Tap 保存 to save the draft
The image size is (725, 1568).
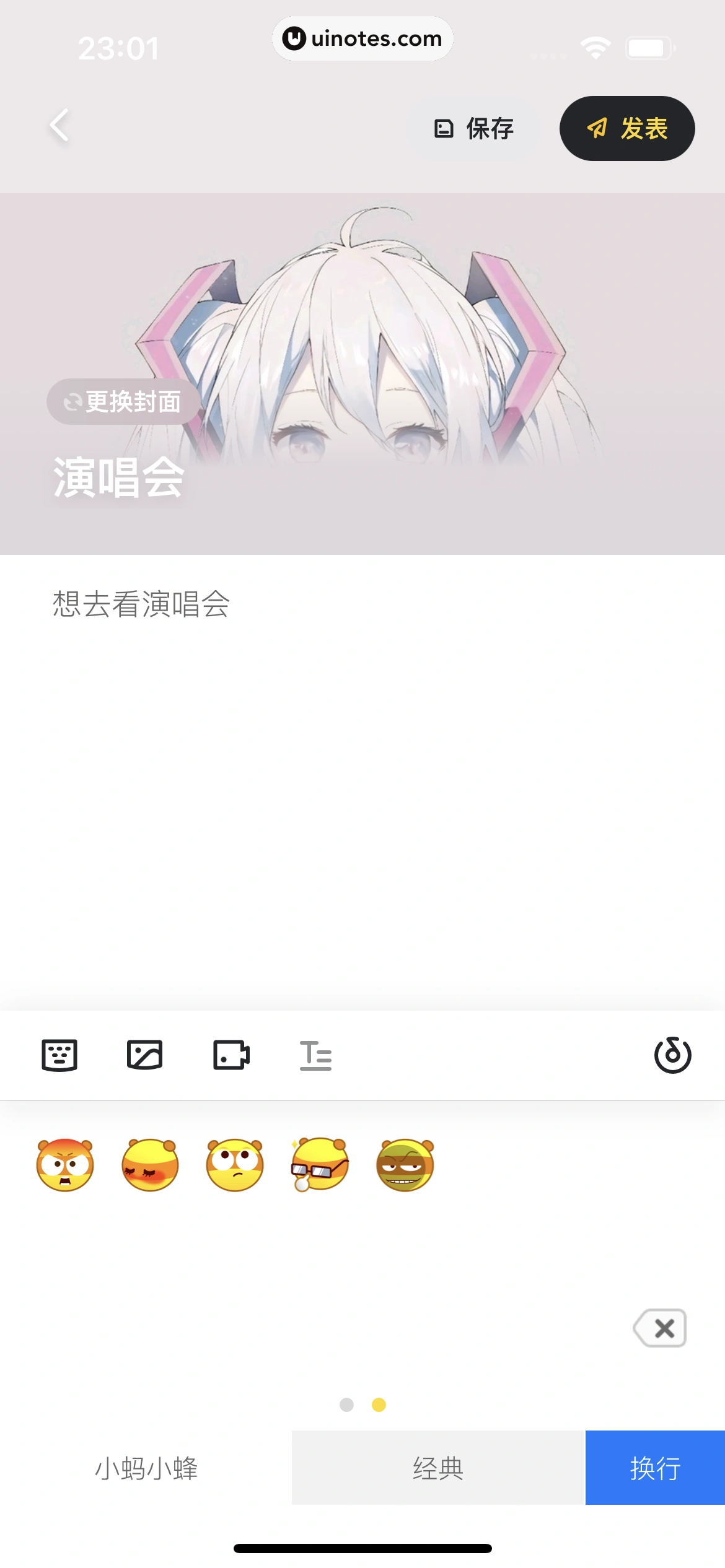coord(473,129)
